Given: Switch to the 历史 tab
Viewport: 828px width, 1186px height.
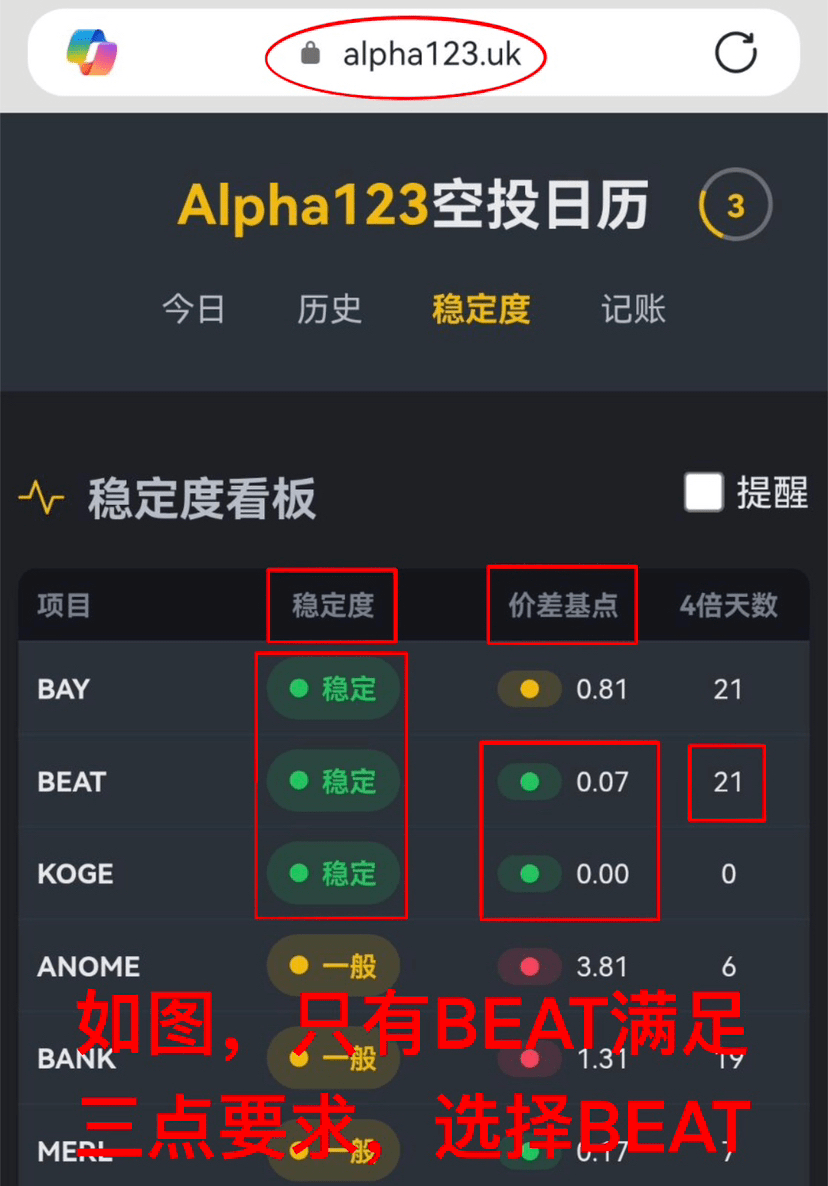Looking at the screenshot, I should (x=329, y=309).
